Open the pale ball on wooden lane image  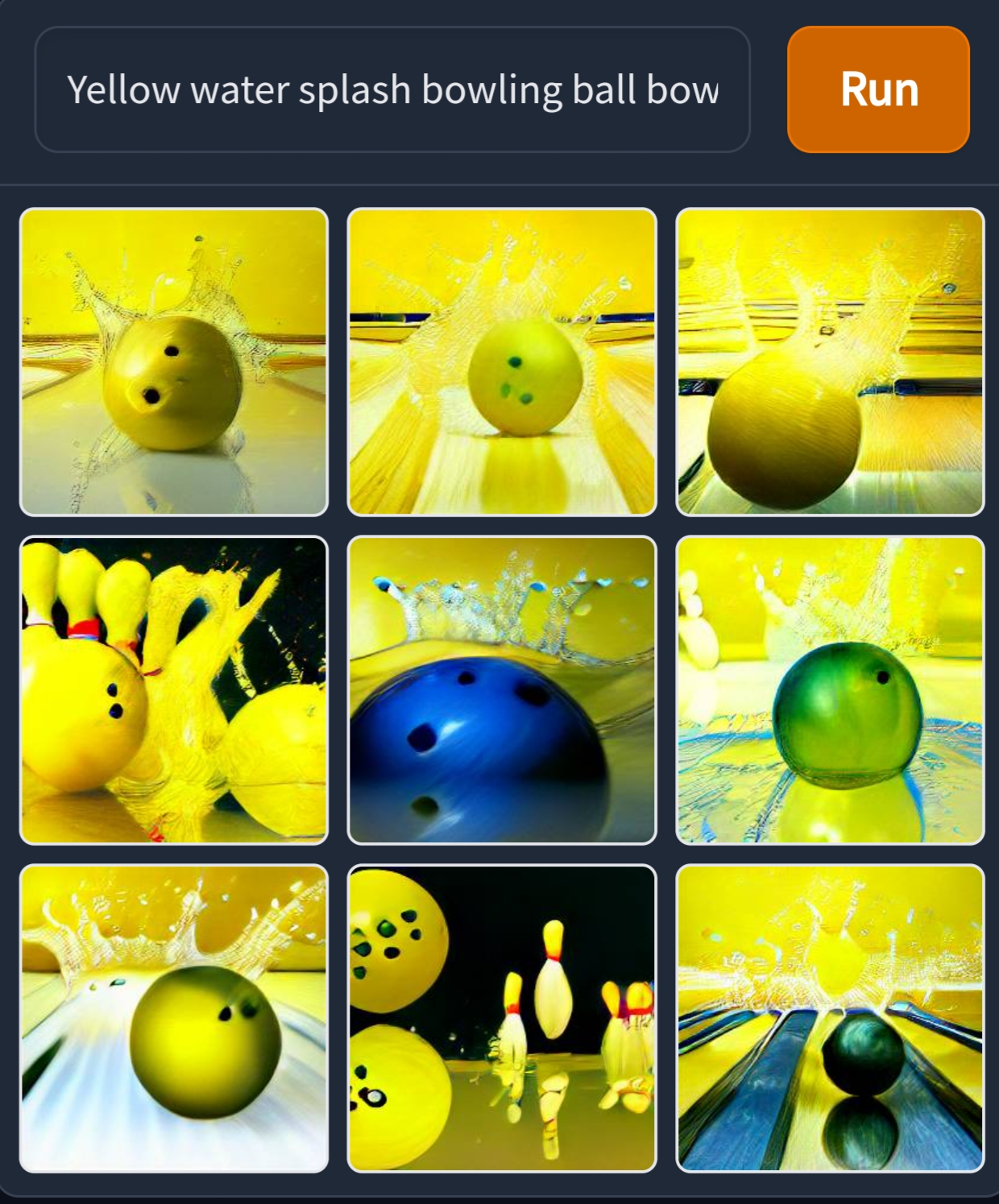coord(502,362)
